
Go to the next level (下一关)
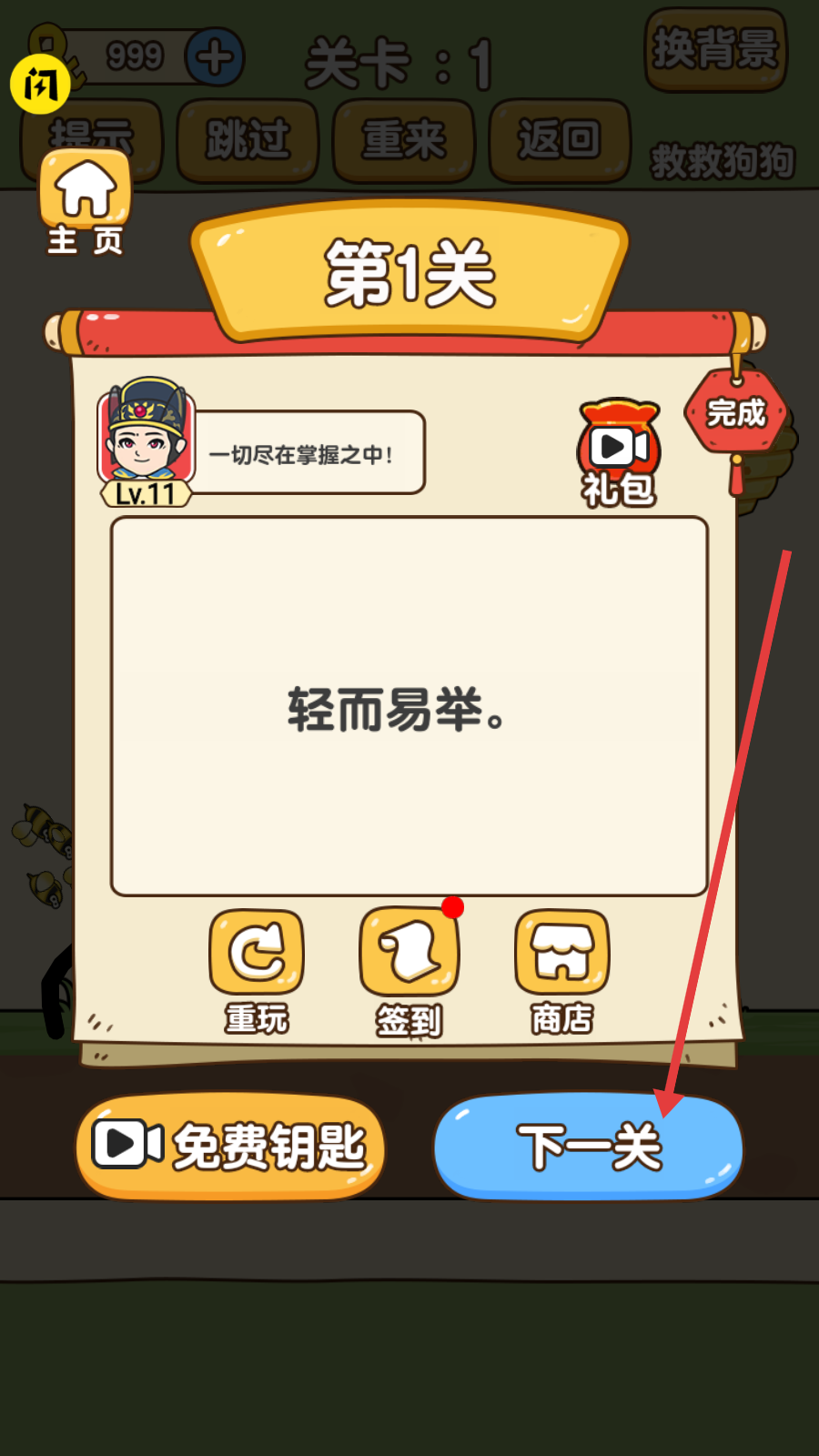589,1147
